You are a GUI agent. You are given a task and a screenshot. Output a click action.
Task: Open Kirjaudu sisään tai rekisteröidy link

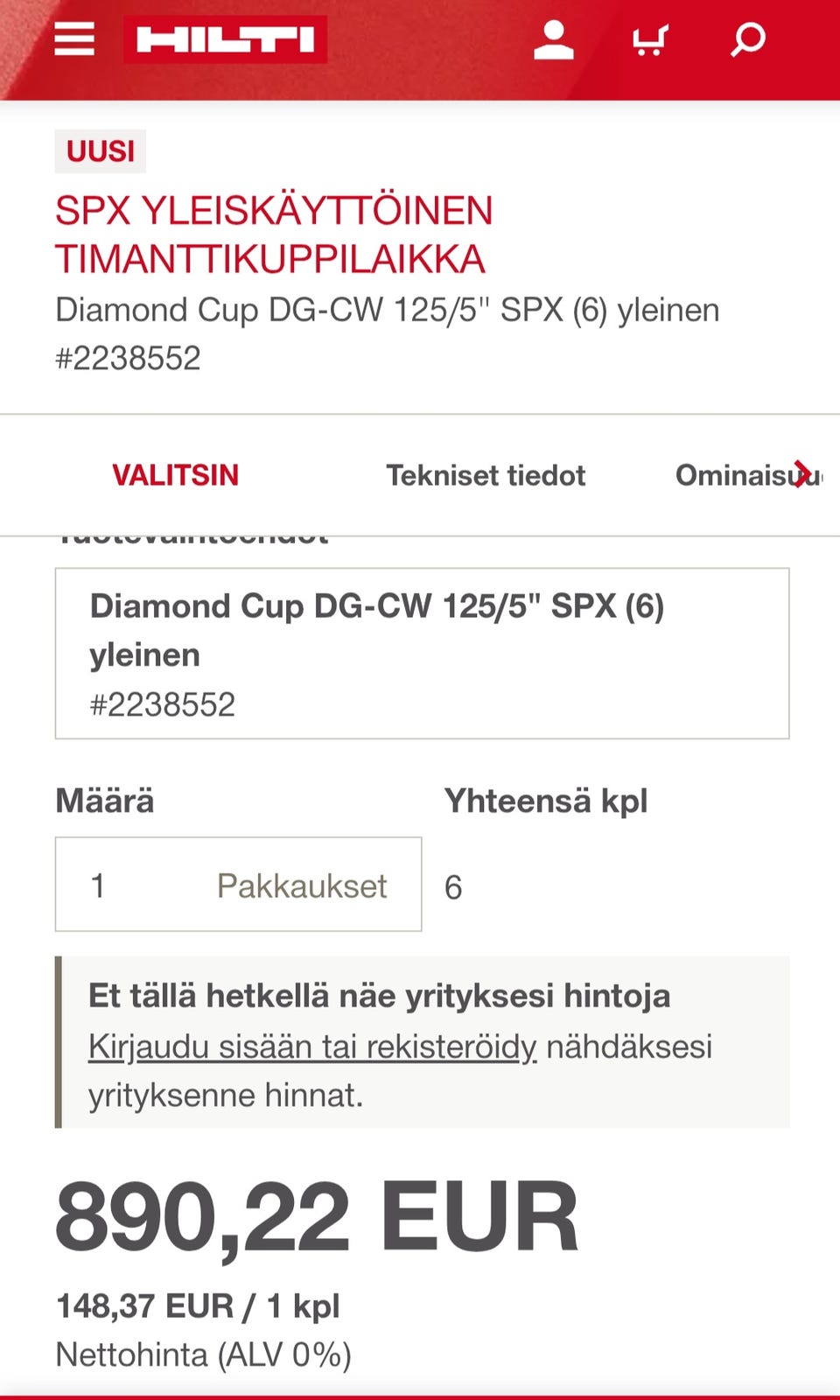[312, 1046]
